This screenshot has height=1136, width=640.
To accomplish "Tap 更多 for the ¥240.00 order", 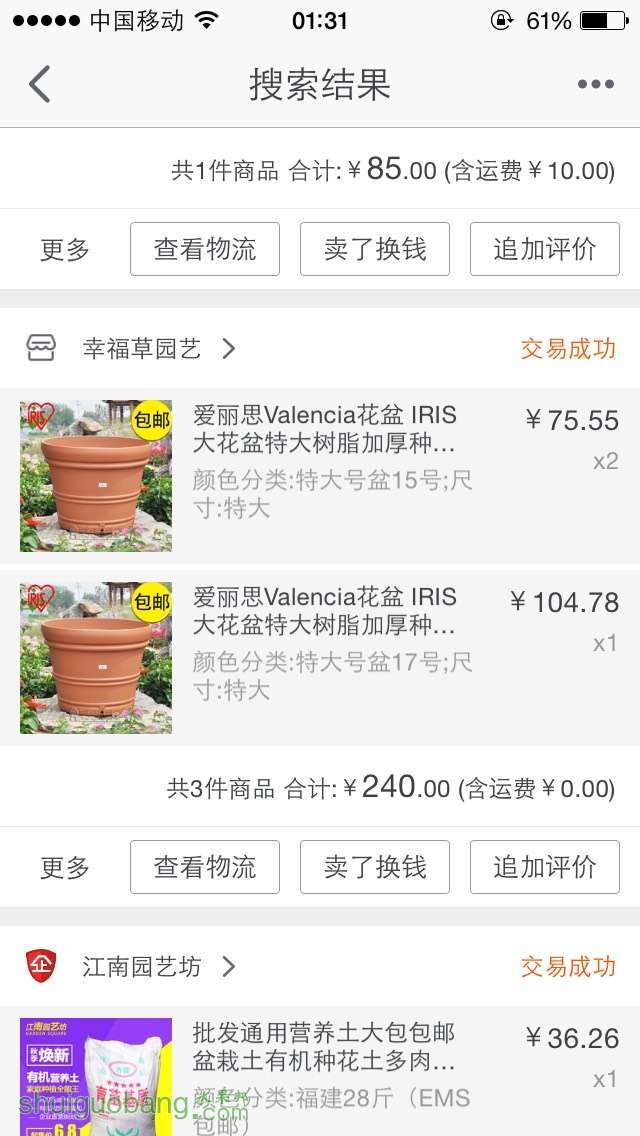I will click(x=65, y=867).
